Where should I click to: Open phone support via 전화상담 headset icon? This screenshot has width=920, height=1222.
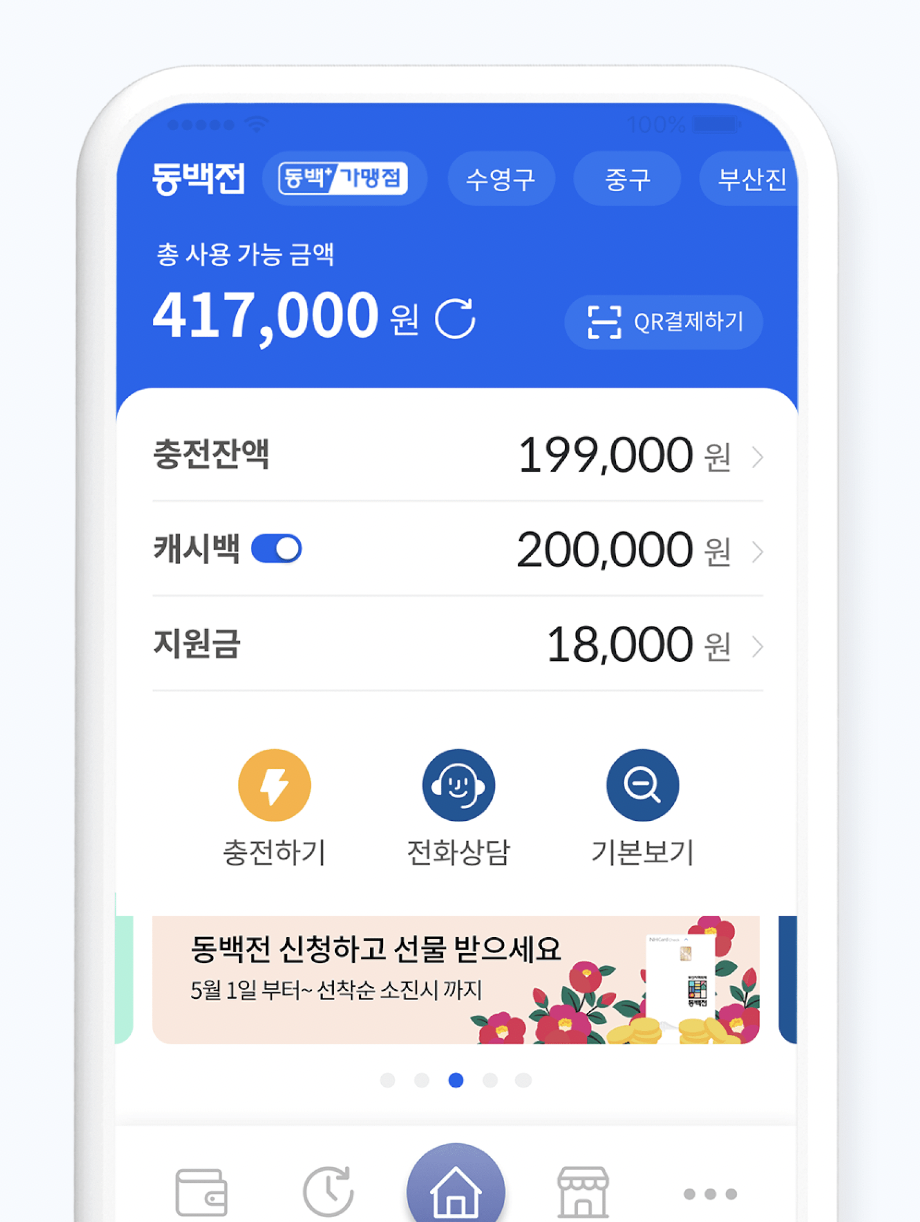[x=457, y=784]
